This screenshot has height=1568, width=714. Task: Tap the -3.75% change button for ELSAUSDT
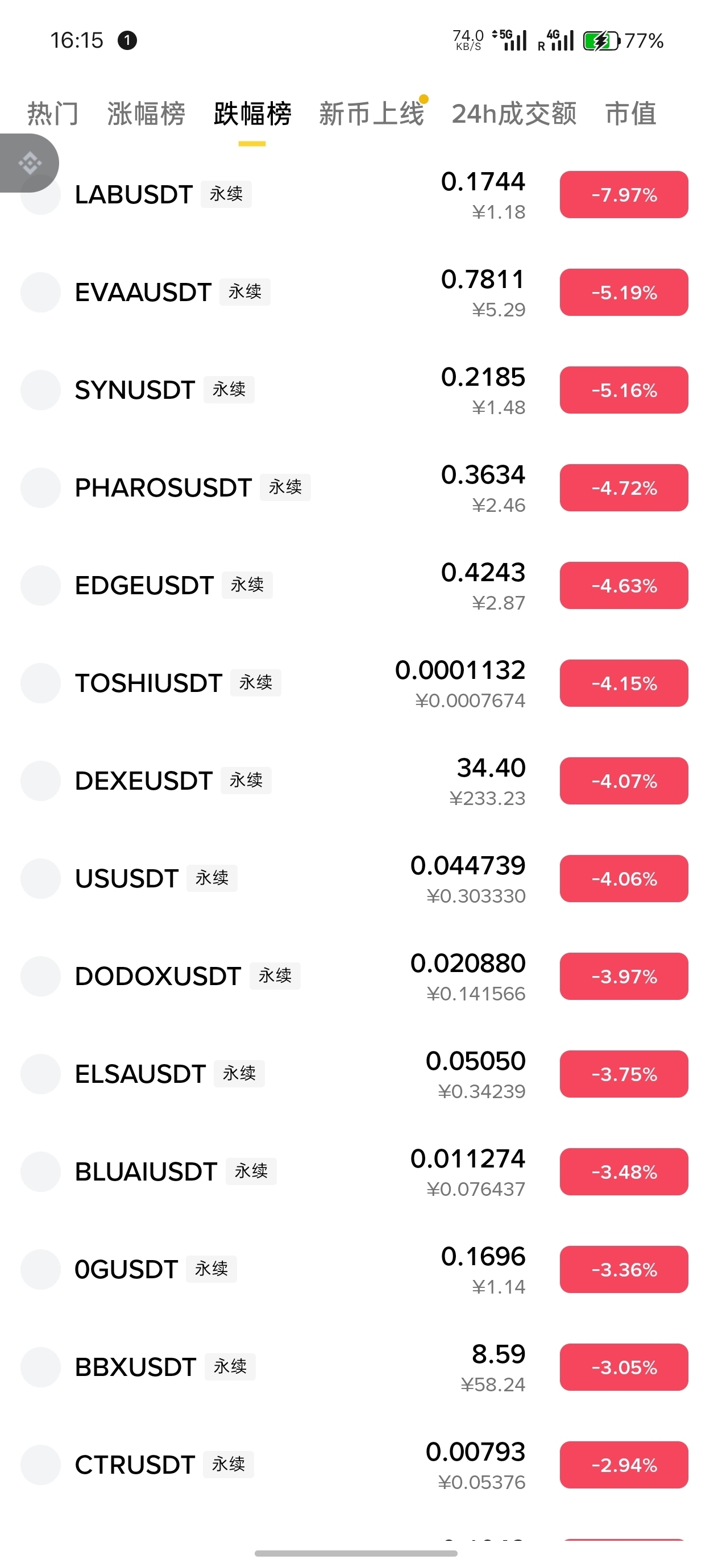624,1074
